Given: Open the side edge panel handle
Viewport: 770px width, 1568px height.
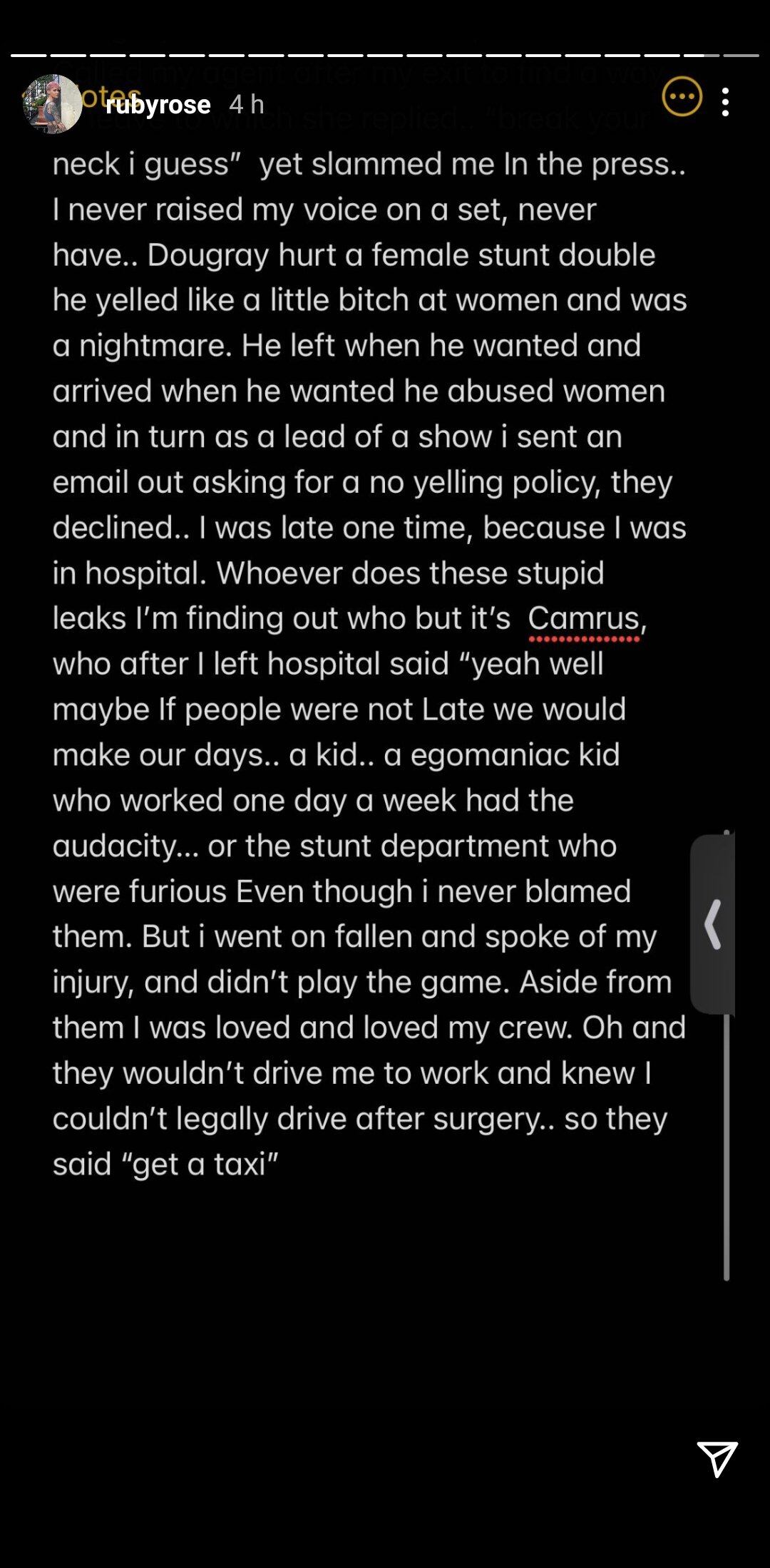Looking at the screenshot, I should pyautogui.click(x=713, y=924).
